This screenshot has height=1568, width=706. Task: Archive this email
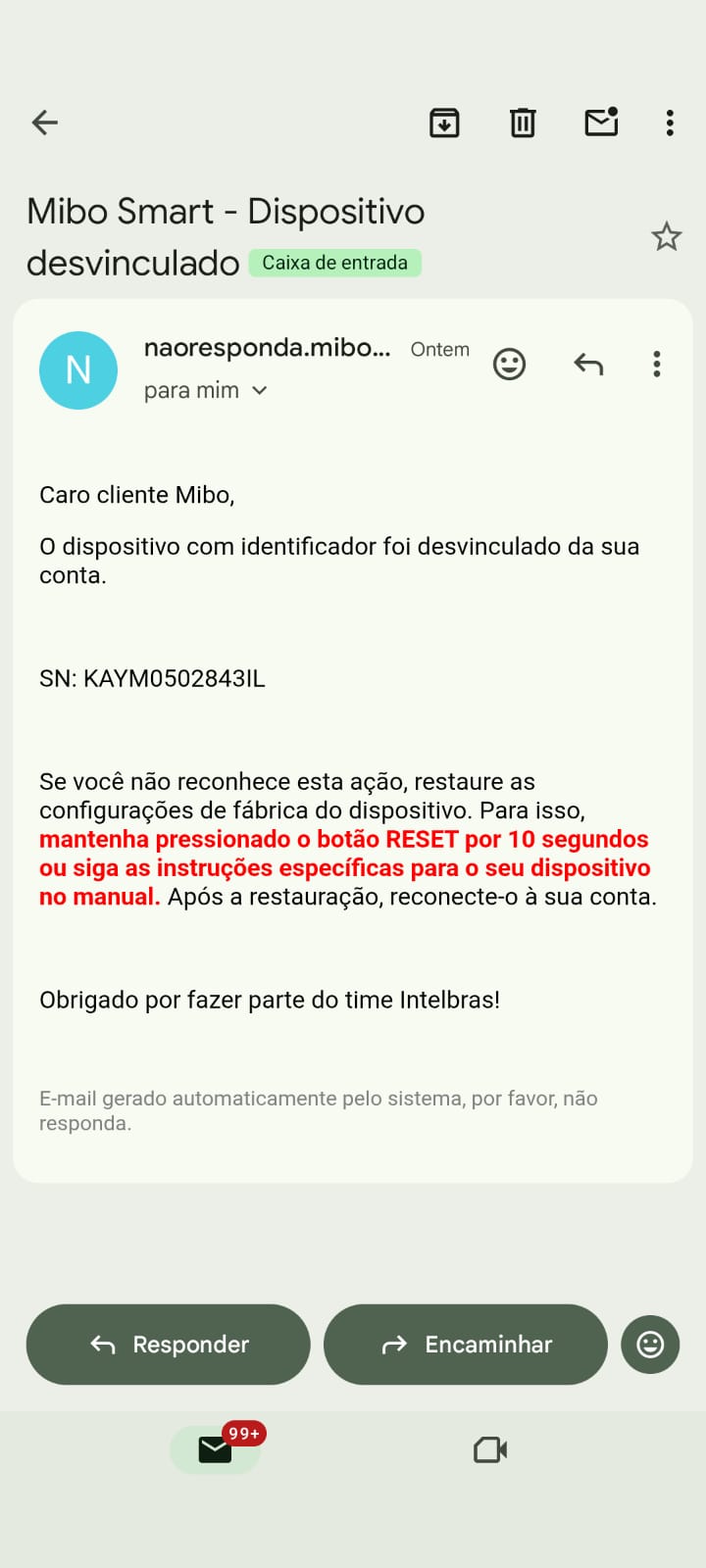[x=444, y=122]
